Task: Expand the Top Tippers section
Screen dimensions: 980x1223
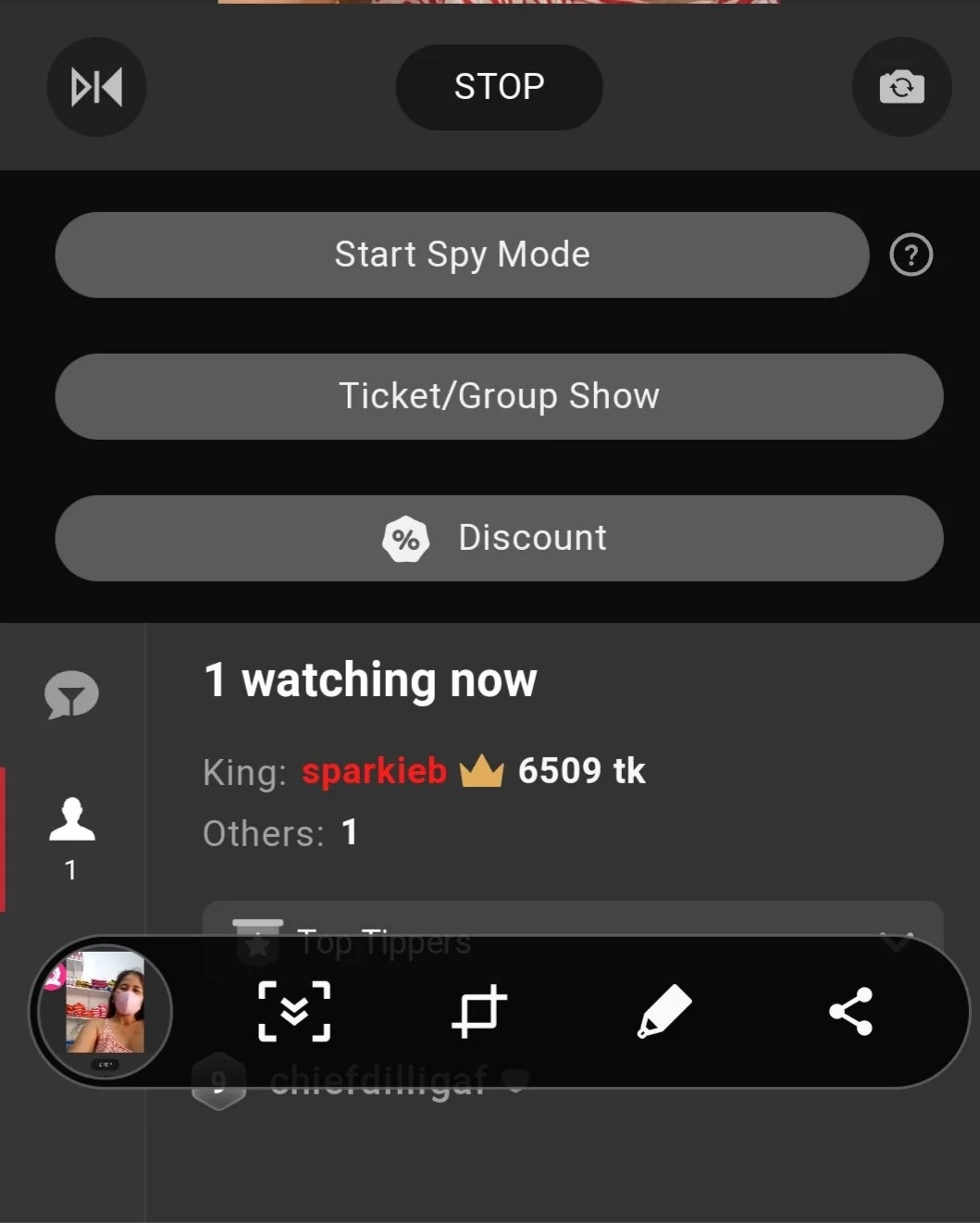Action: 896,940
